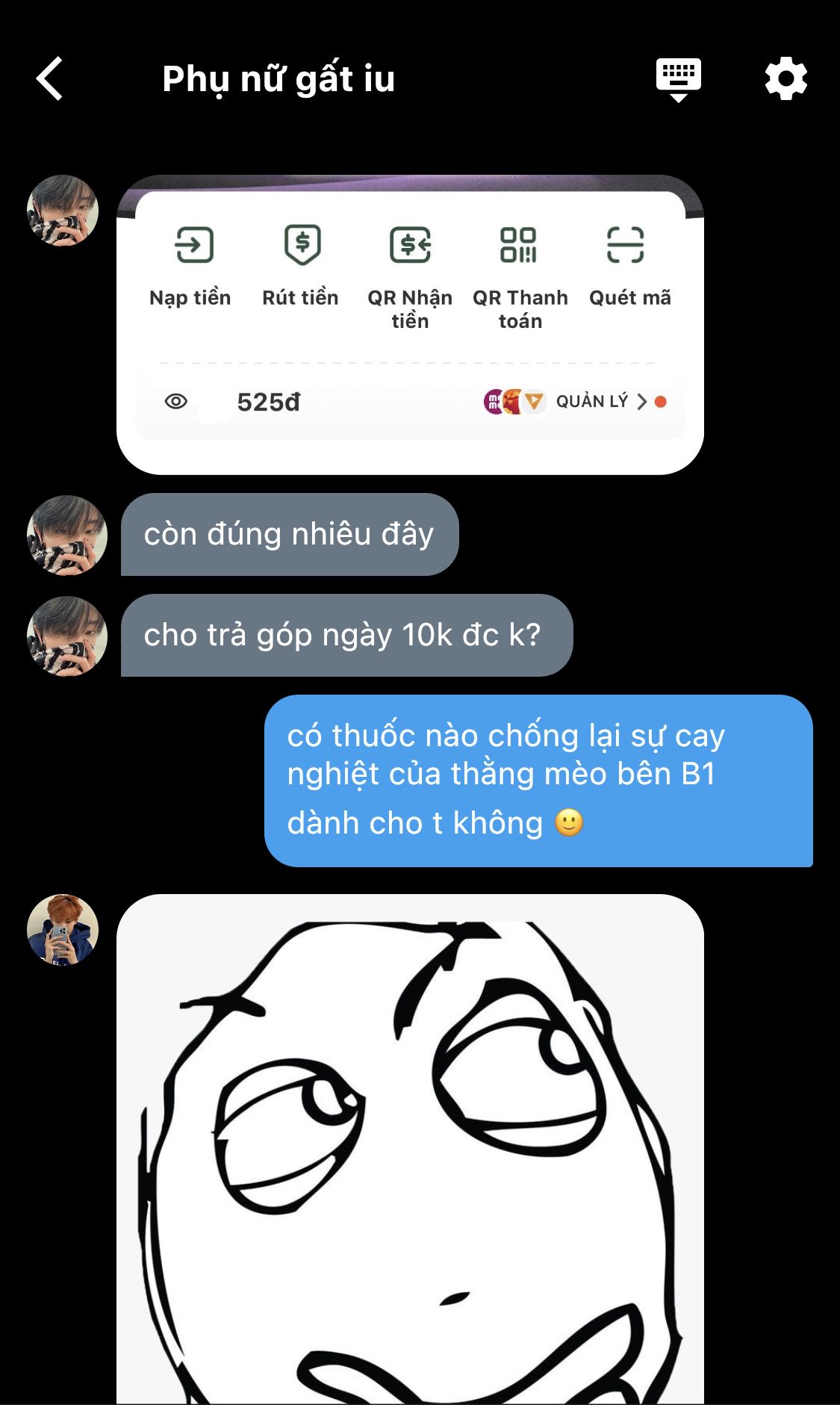Screen dimensions: 840x1405
Task: View profile of the orange-haired sender avatar
Action: (63, 930)
